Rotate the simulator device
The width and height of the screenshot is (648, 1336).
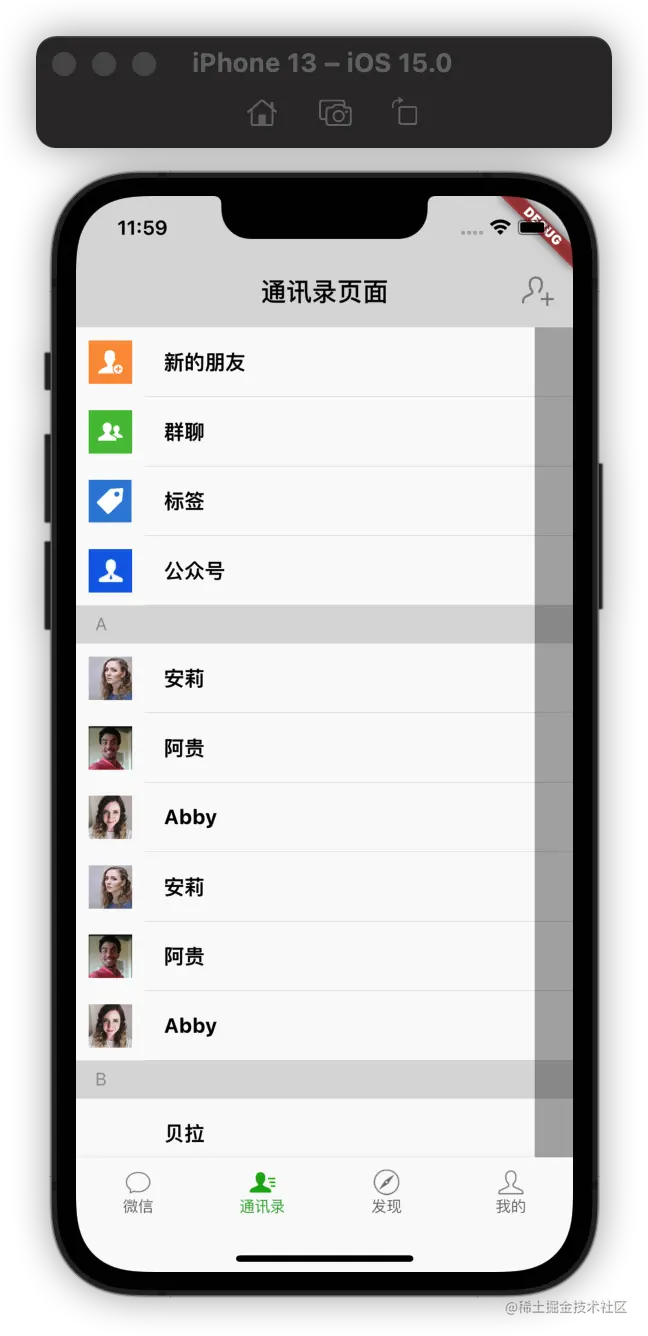pyautogui.click(x=405, y=112)
